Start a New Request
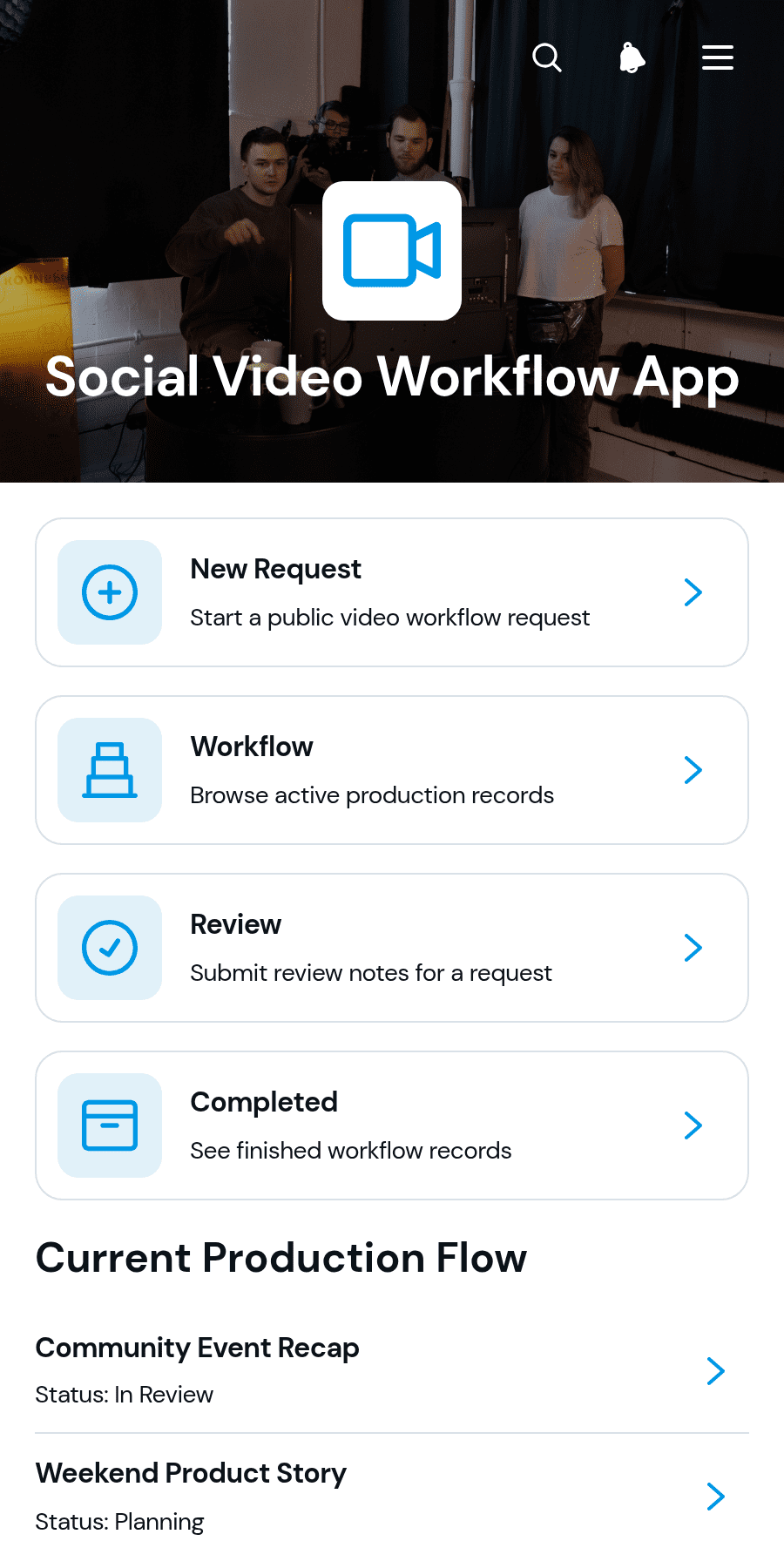The width and height of the screenshot is (784, 1568). coord(392,592)
